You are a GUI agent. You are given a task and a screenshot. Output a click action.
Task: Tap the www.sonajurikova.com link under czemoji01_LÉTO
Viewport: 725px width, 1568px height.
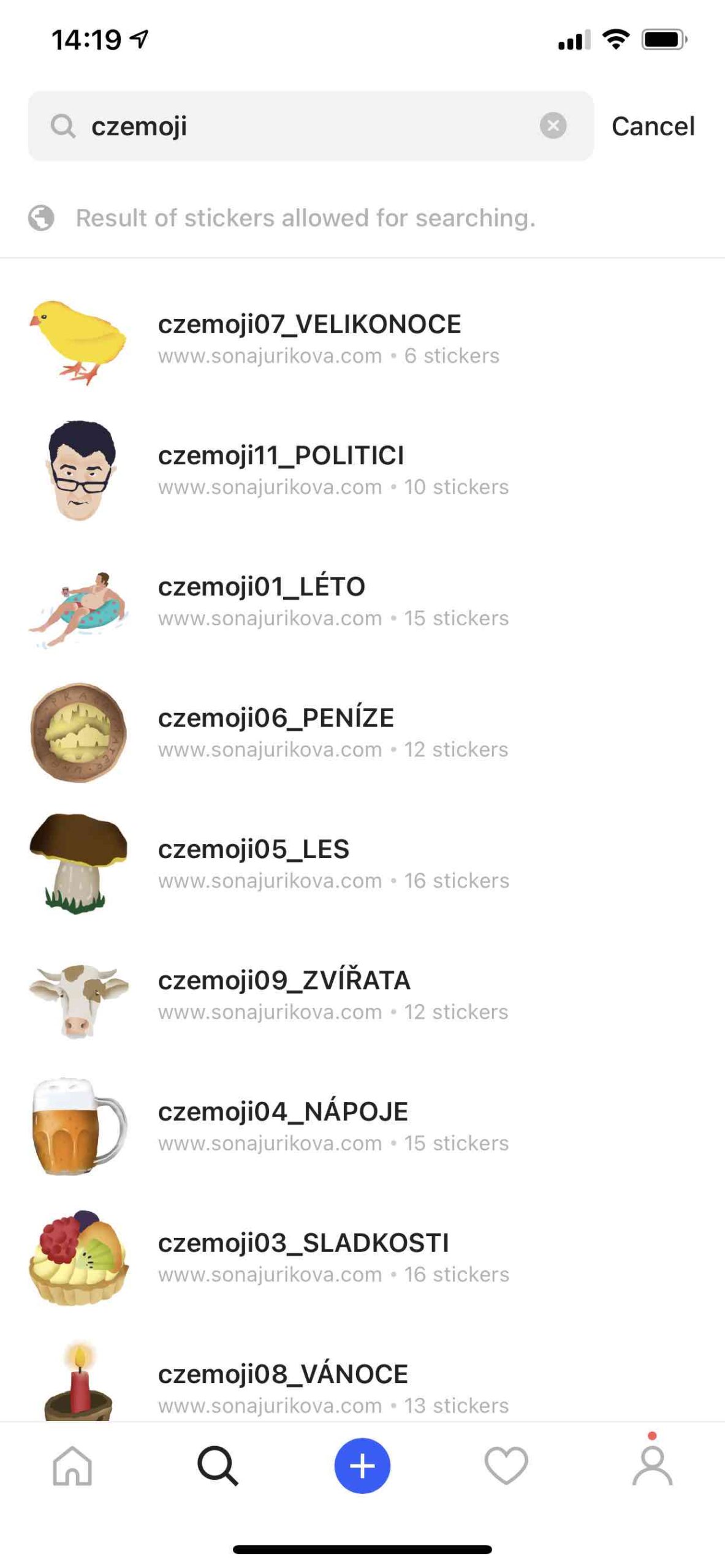[x=270, y=618]
